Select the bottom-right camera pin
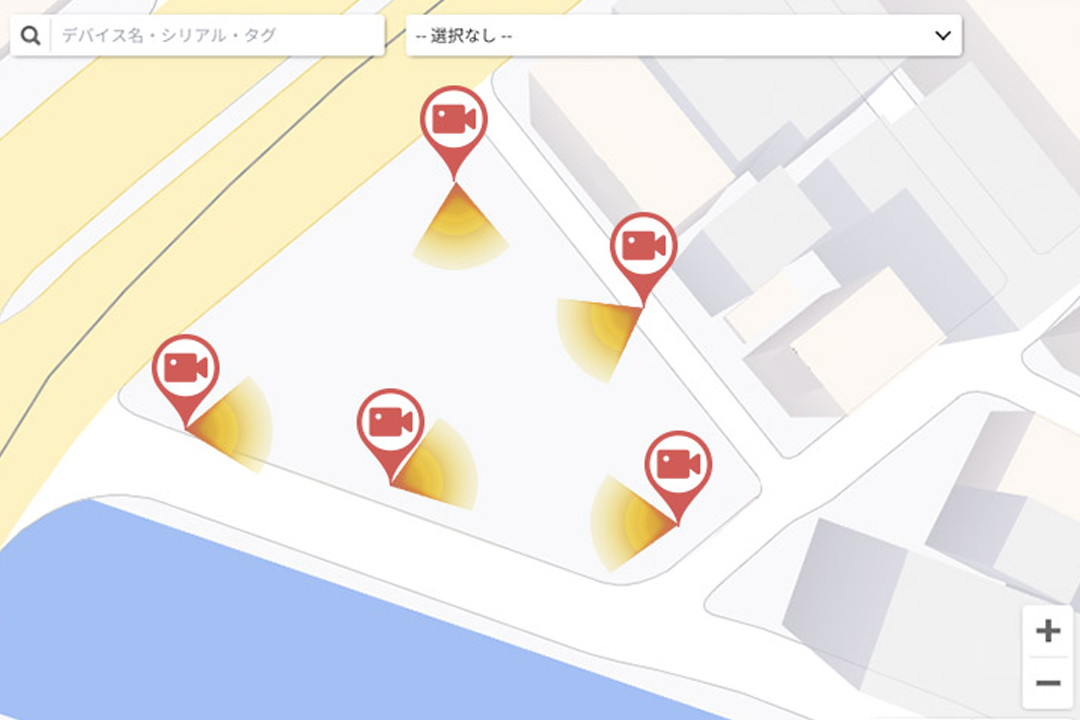Viewport: 1080px width, 720px height. (x=678, y=465)
